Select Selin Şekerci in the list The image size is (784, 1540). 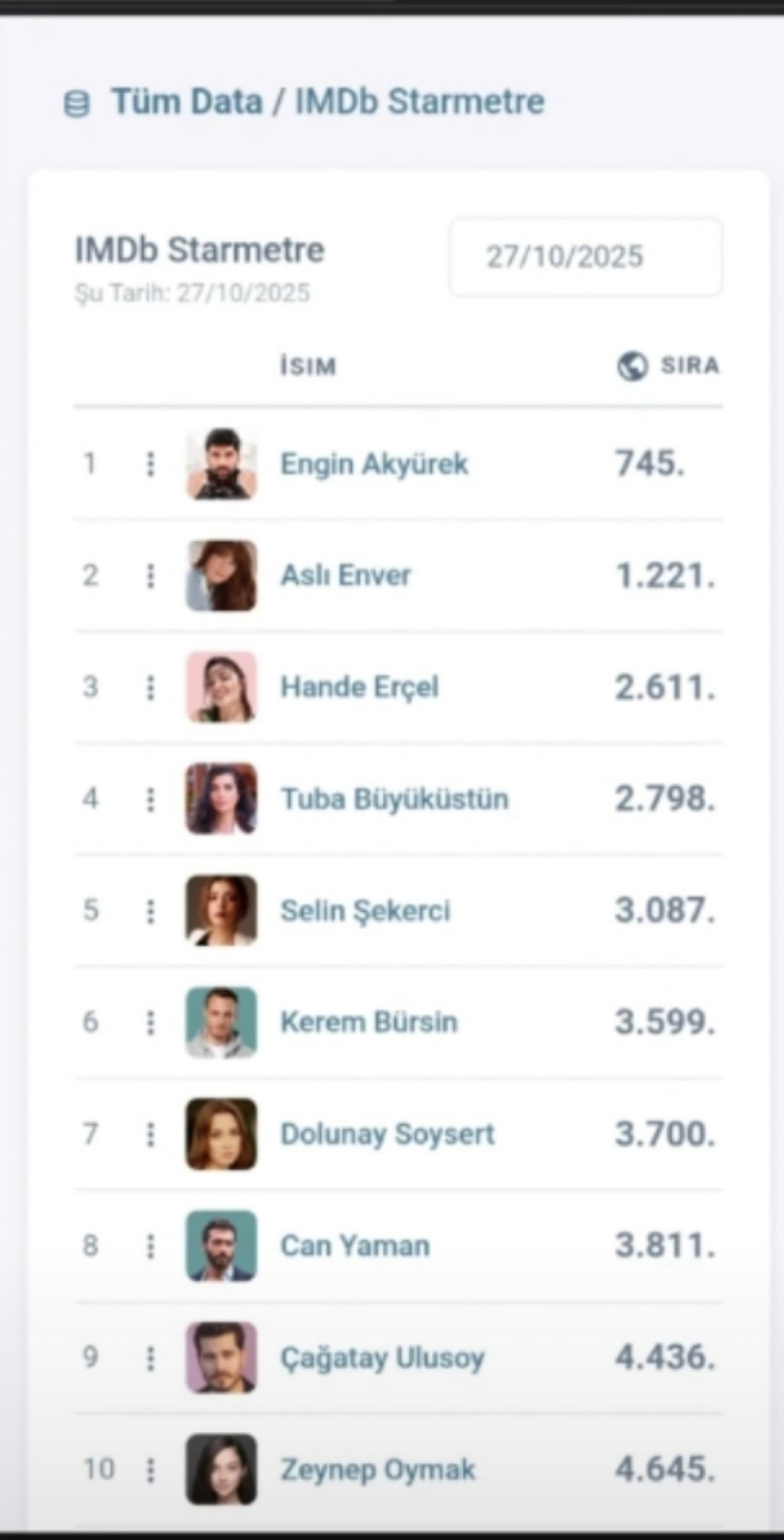(x=365, y=911)
